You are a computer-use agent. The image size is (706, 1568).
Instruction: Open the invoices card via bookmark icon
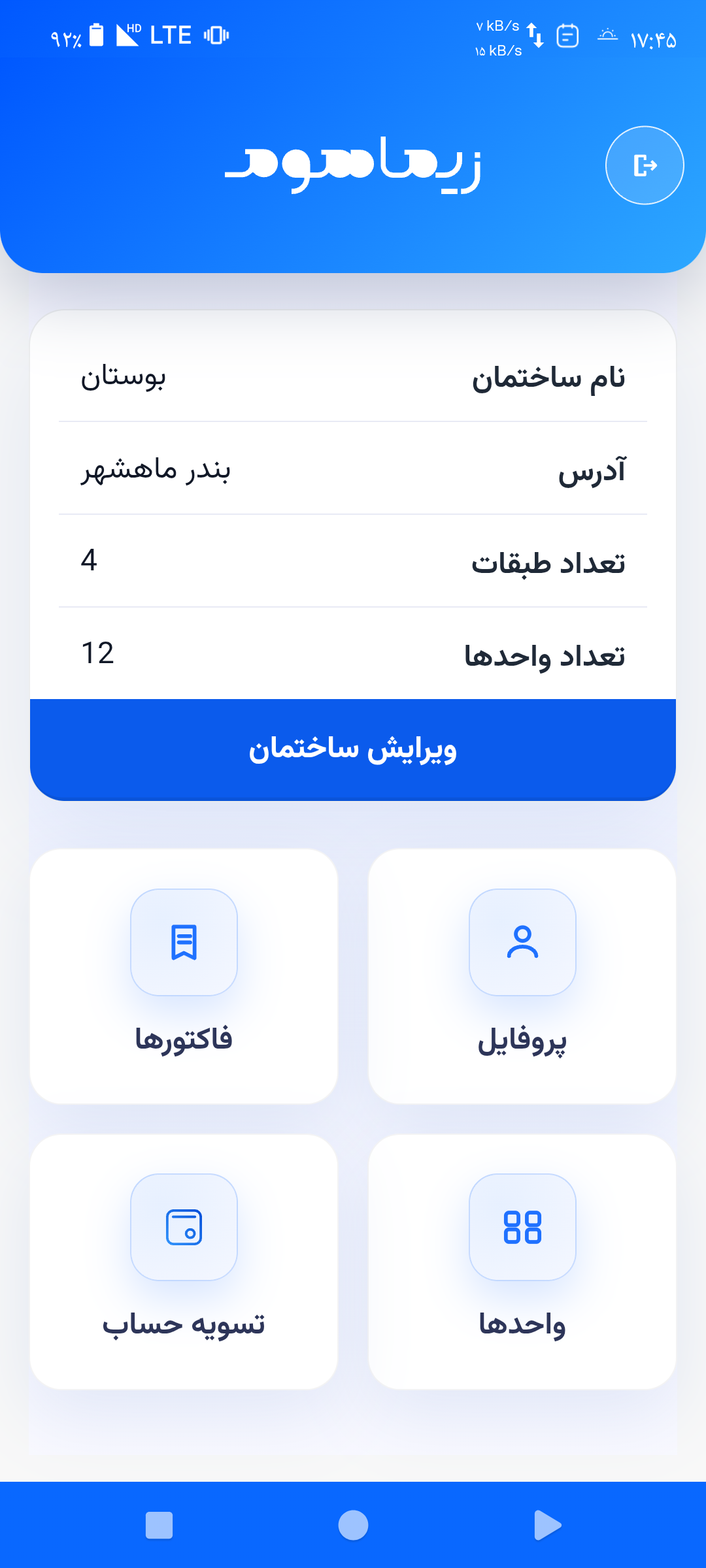[x=184, y=941]
